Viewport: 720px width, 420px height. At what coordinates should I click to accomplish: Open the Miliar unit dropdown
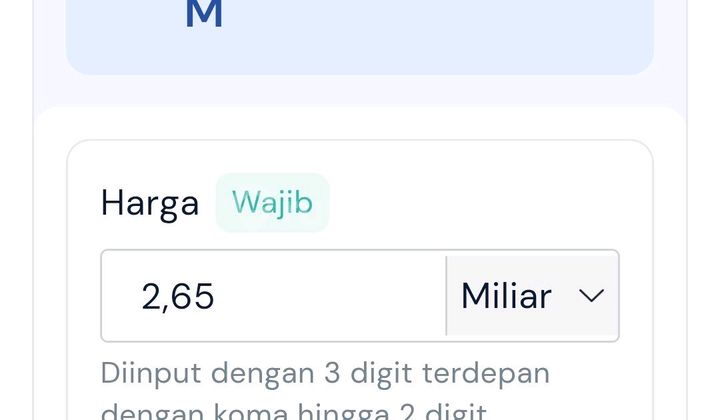coord(532,296)
